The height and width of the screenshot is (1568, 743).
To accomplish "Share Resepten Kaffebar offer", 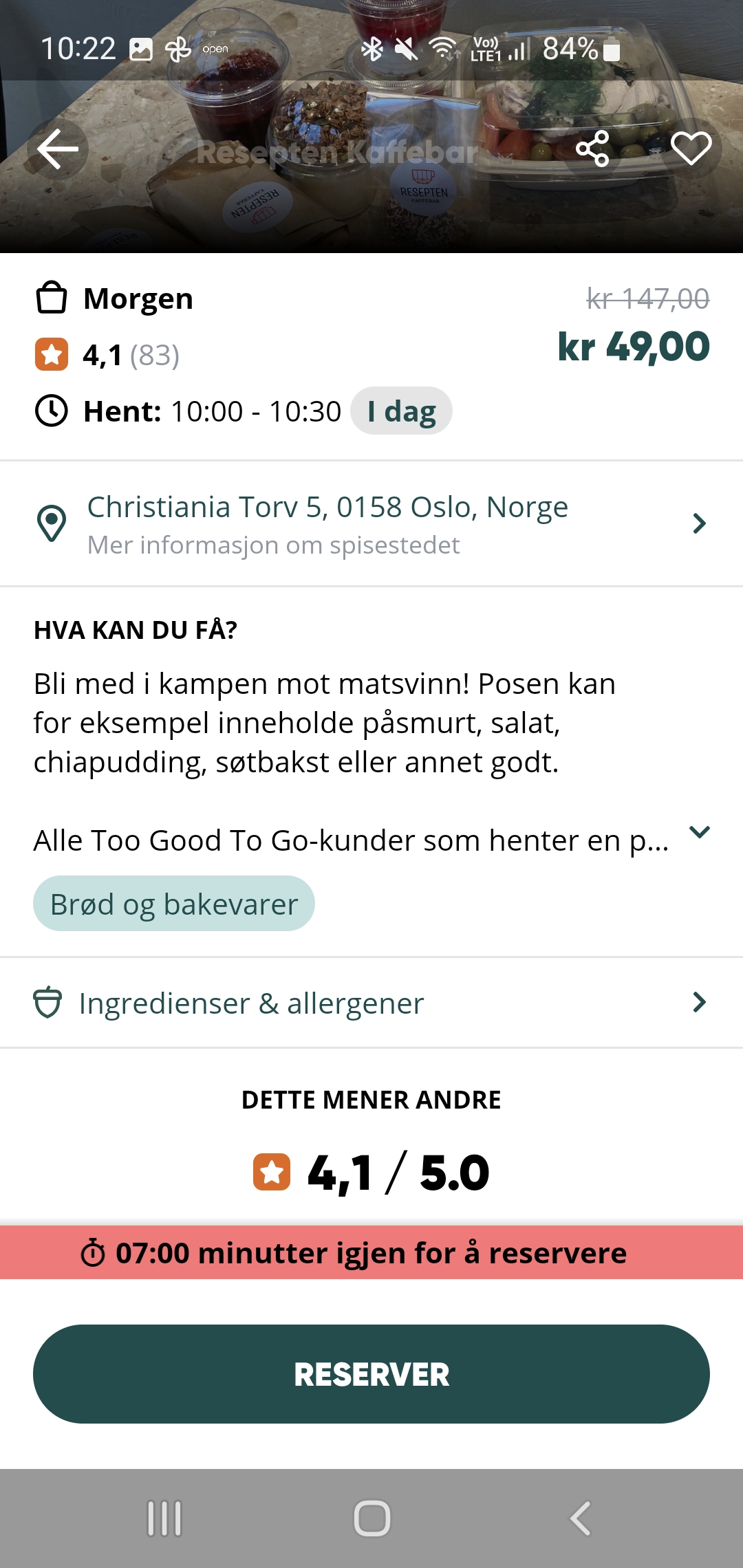I will tap(592, 149).
